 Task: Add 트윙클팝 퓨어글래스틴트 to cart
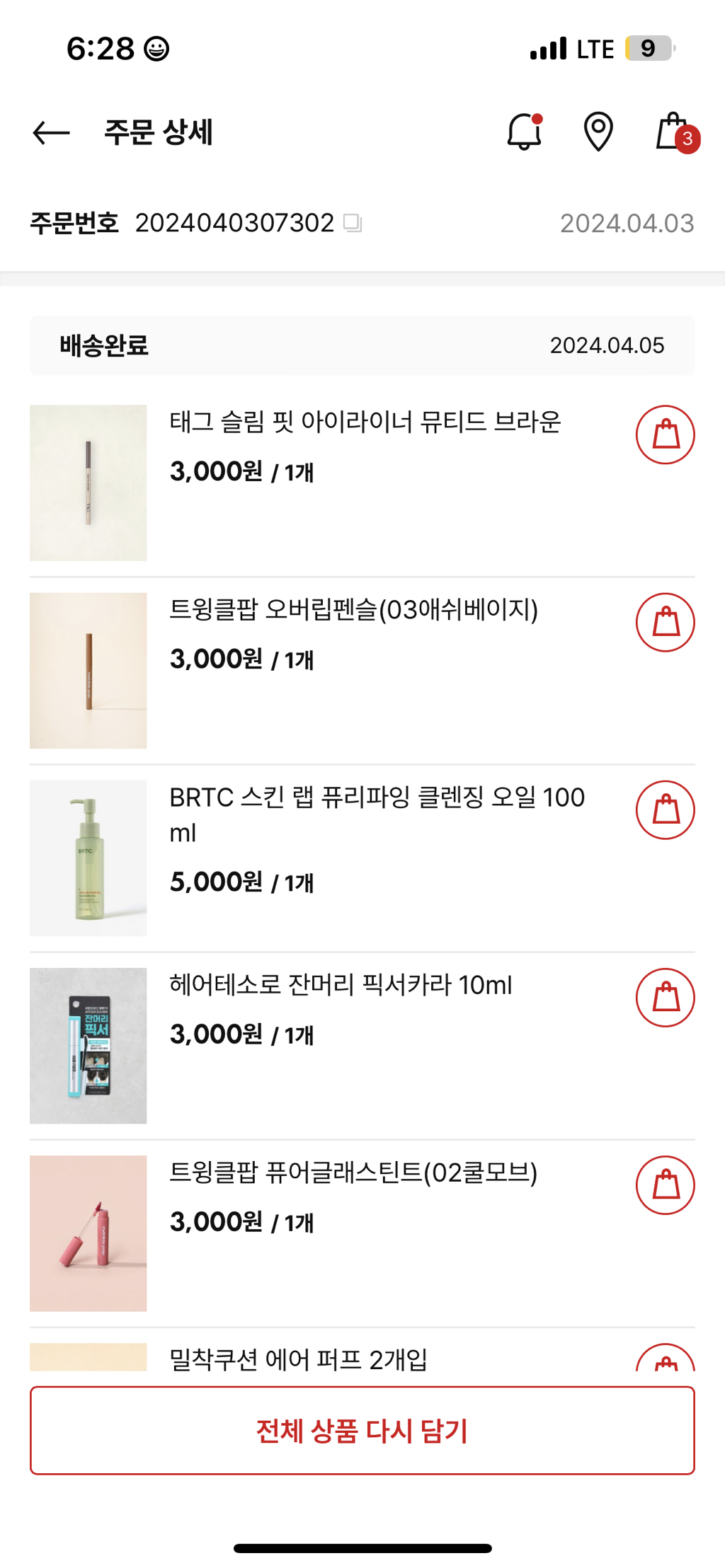665,1184
